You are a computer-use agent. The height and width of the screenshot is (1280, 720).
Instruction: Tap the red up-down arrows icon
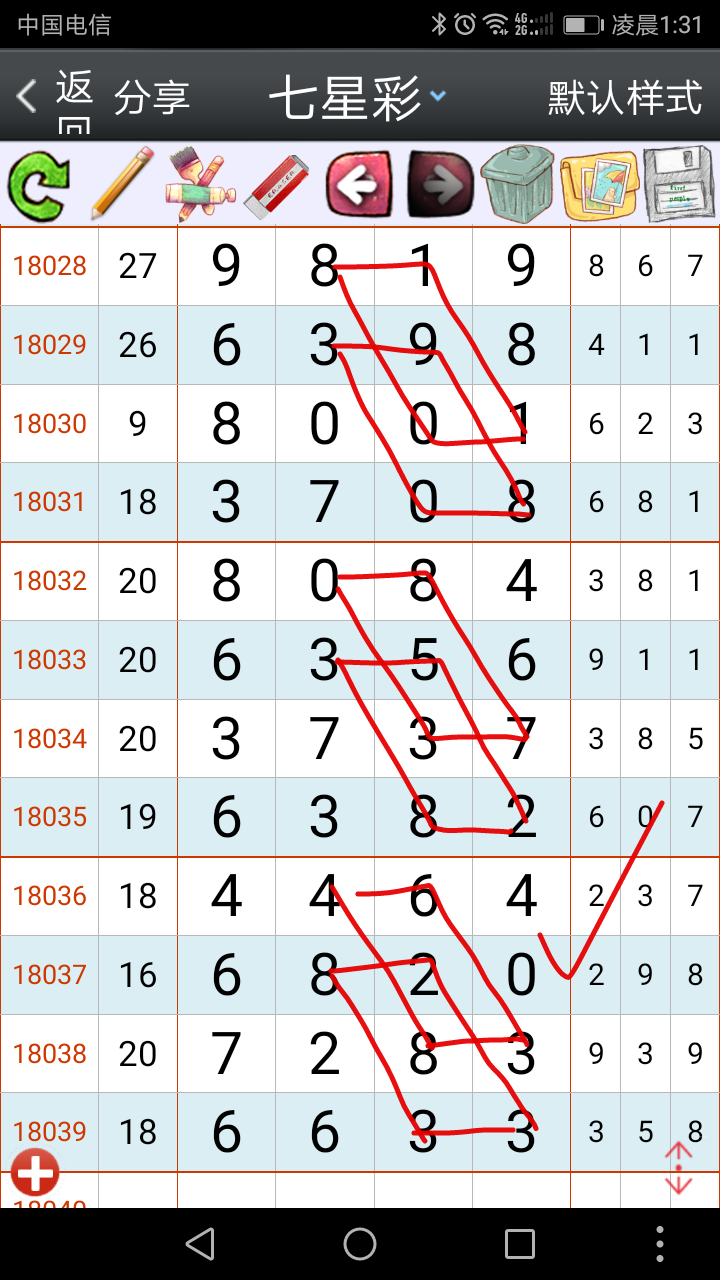point(679,1168)
